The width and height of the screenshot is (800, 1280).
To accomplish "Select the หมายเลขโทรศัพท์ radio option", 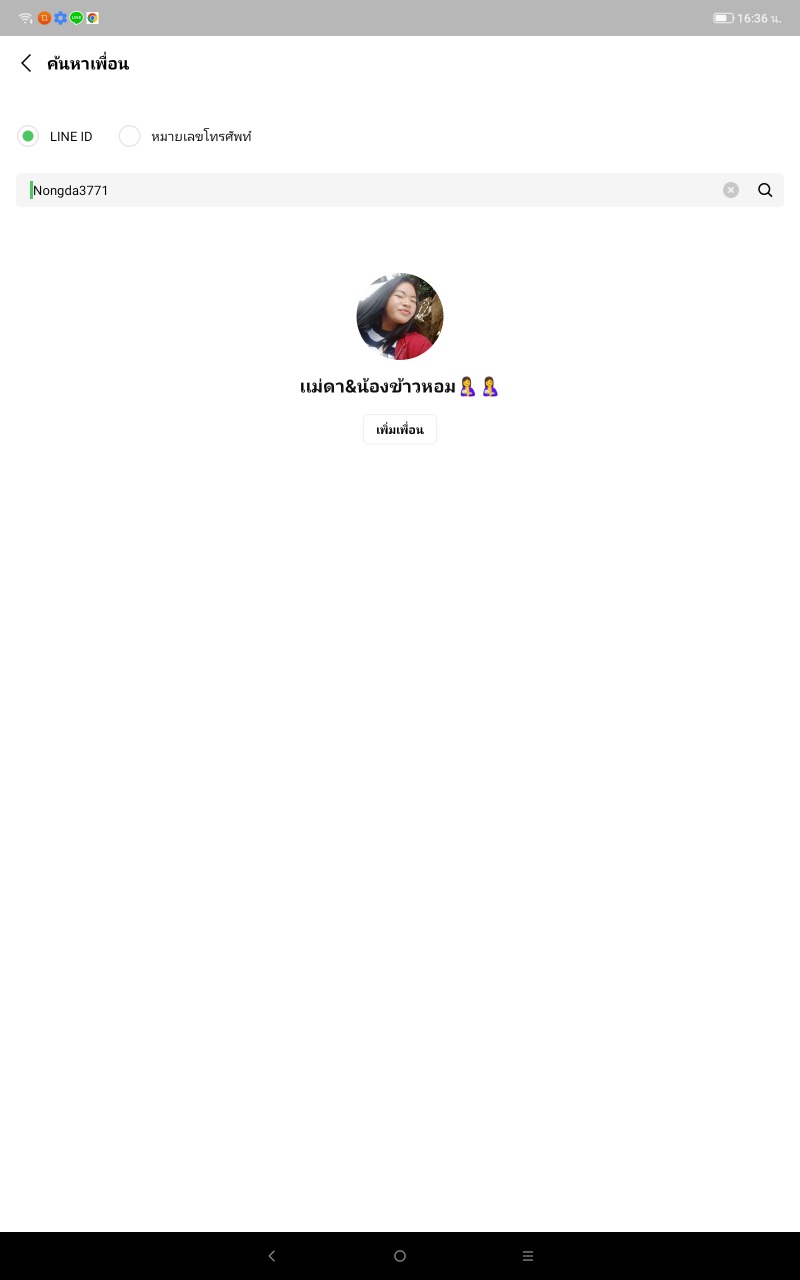I will click(x=129, y=136).
